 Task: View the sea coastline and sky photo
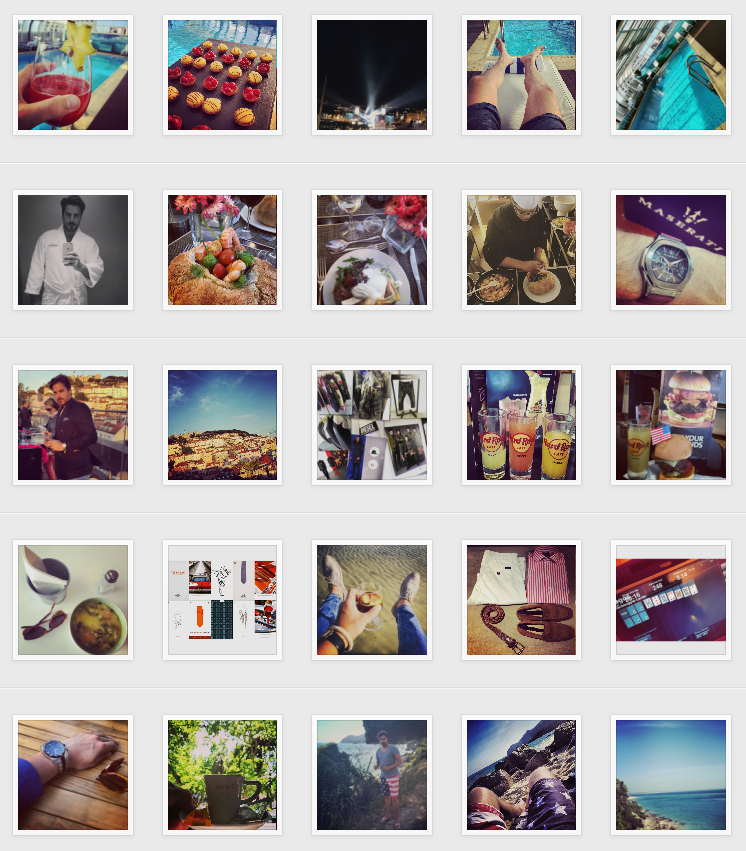(x=671, y=775)
